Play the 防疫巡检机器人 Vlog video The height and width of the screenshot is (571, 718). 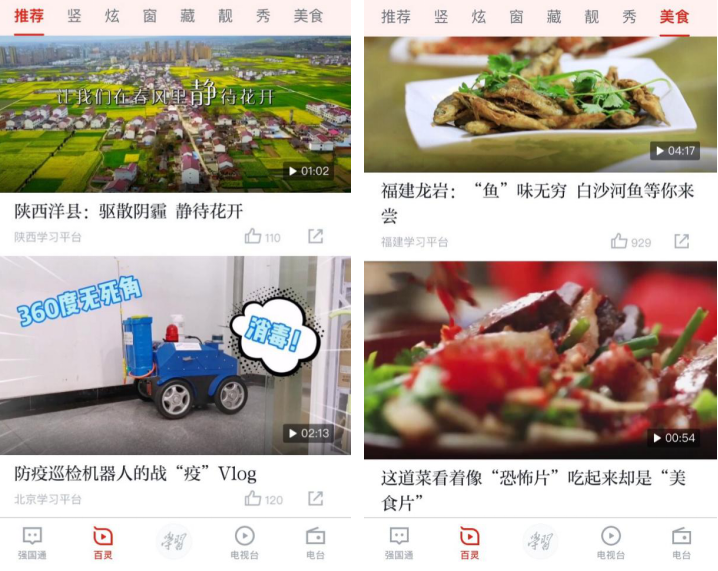coord(175,355)
